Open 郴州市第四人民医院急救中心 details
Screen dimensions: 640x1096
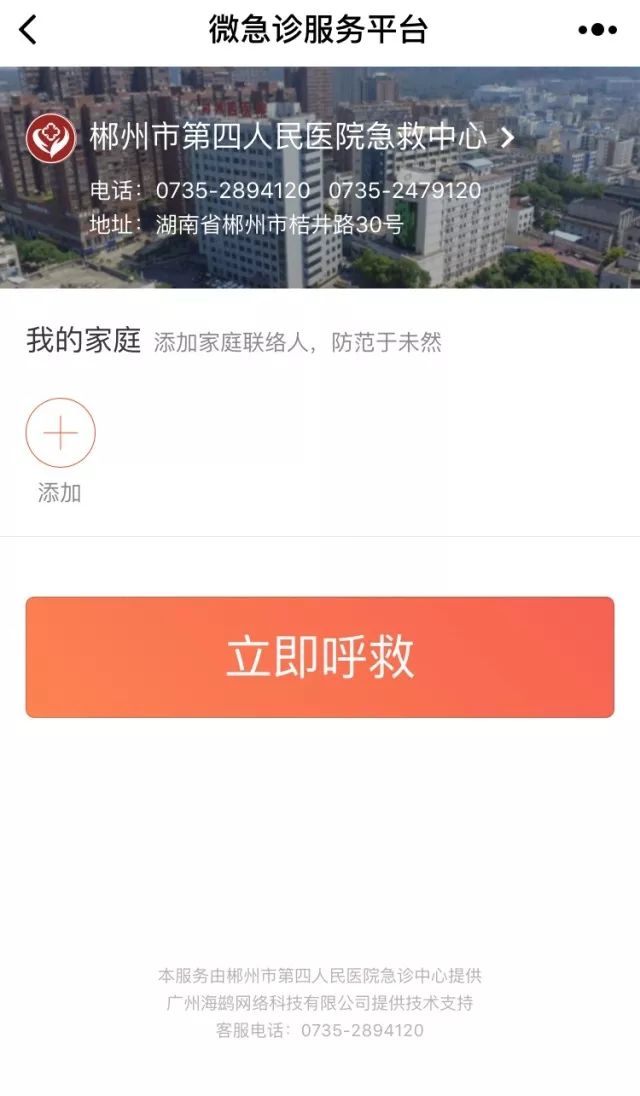[300, 137]
